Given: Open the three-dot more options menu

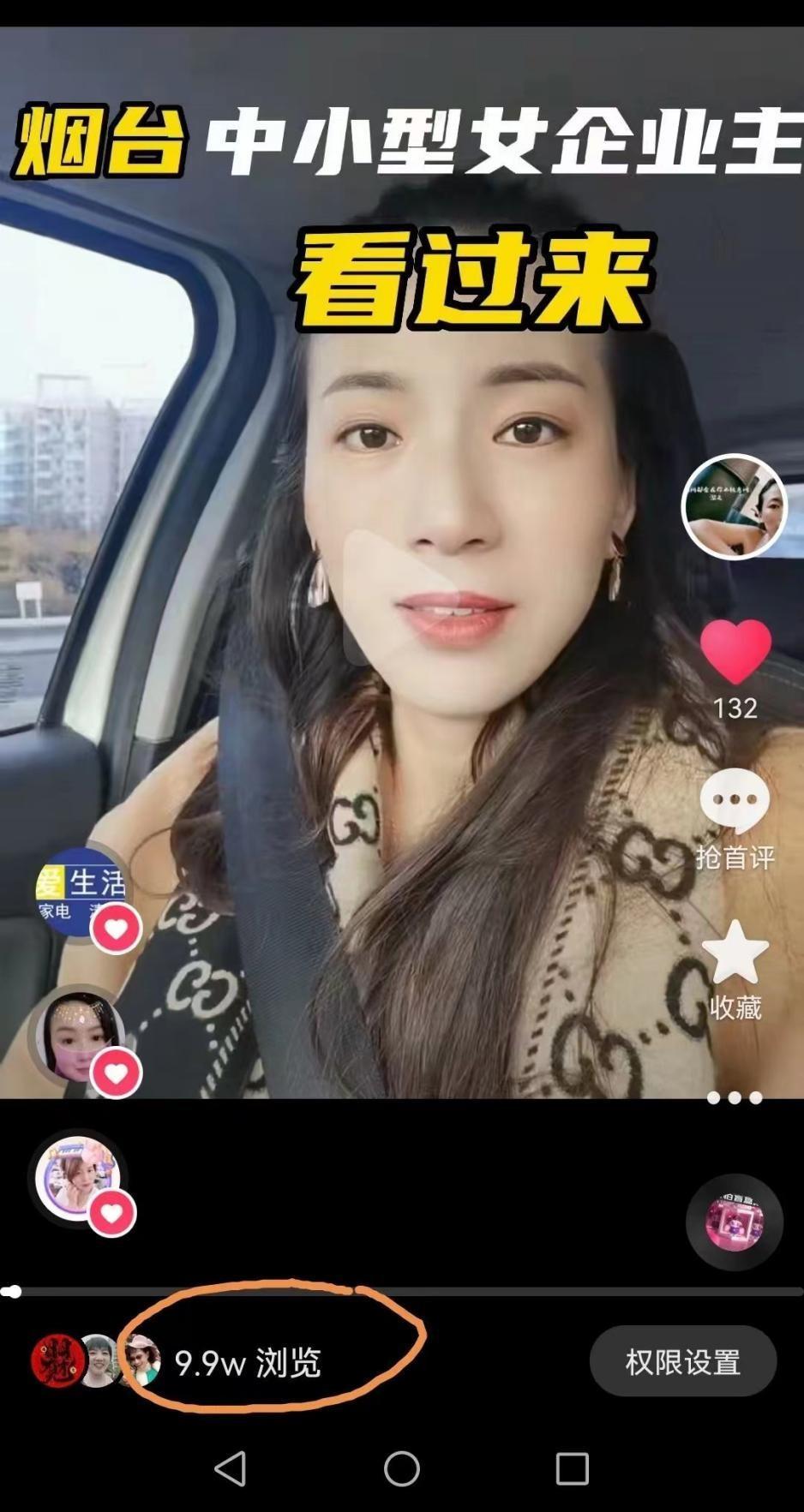Looking at the screenshot, I should 735,1097.
